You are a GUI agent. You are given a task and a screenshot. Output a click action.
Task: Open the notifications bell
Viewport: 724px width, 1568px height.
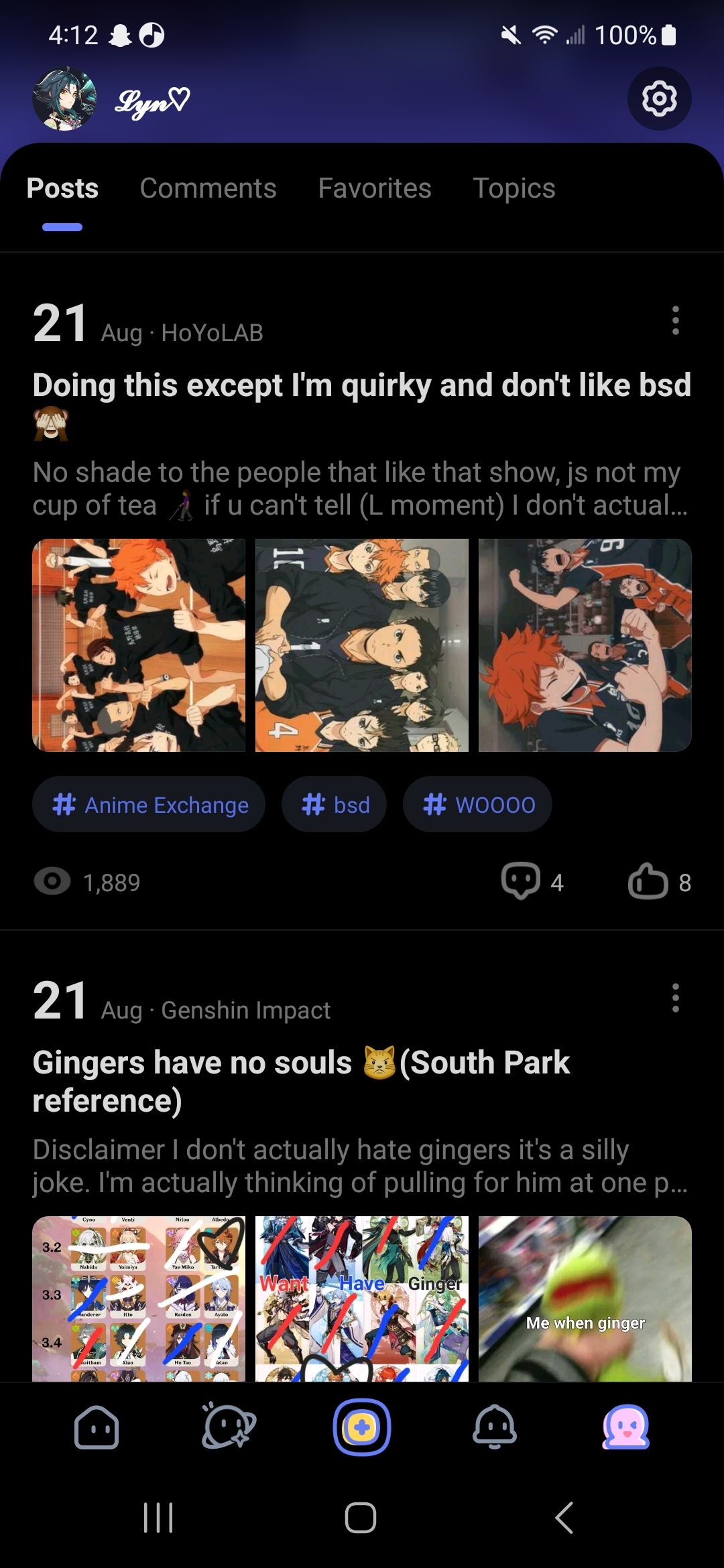[x=495, y=1427]
